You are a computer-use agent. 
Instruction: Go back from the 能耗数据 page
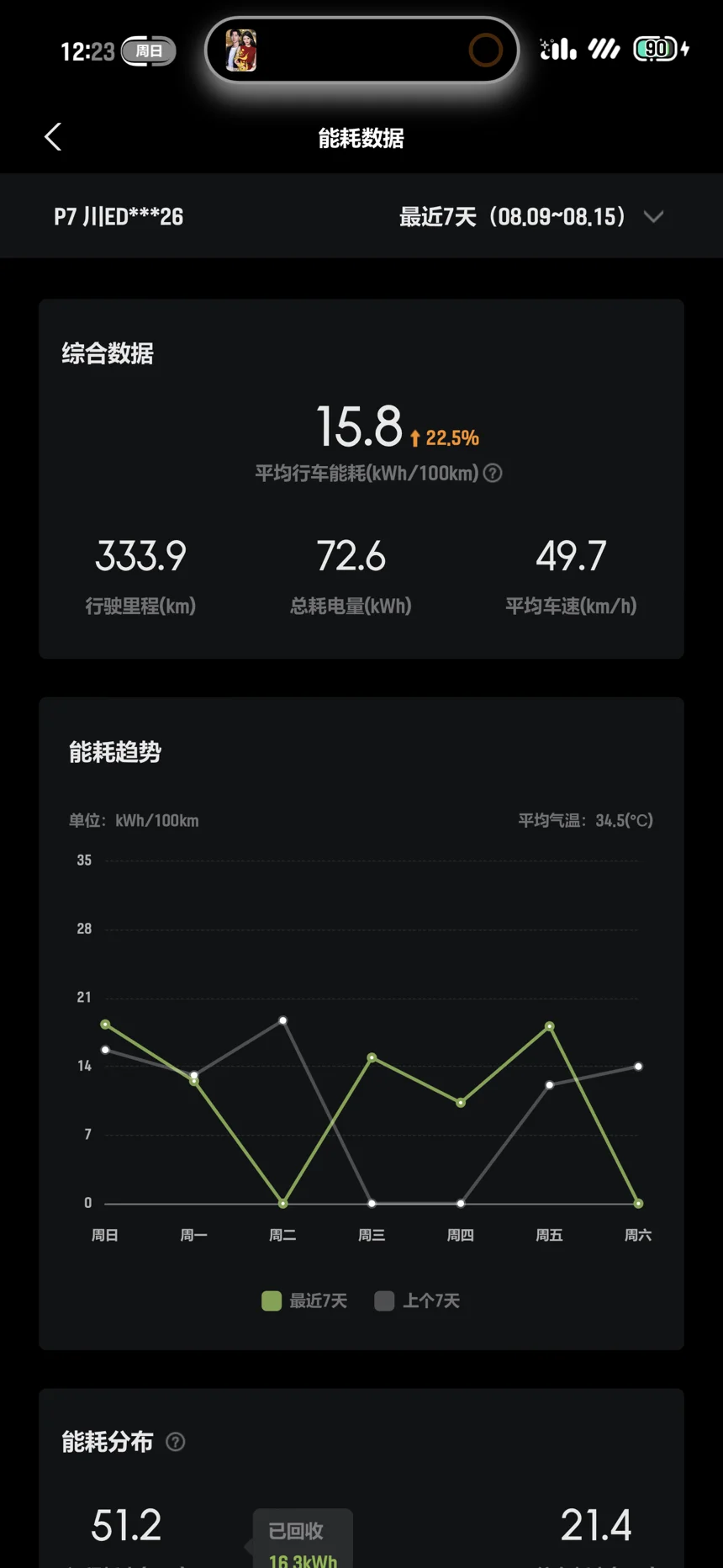[53, 137]
